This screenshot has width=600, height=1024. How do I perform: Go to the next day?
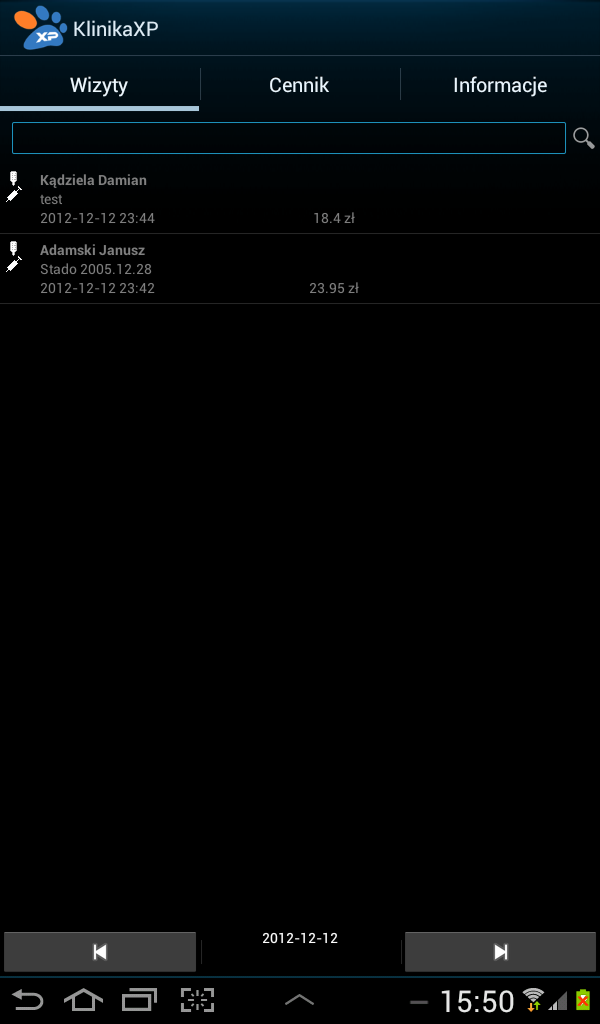click(x=500, y=952)
